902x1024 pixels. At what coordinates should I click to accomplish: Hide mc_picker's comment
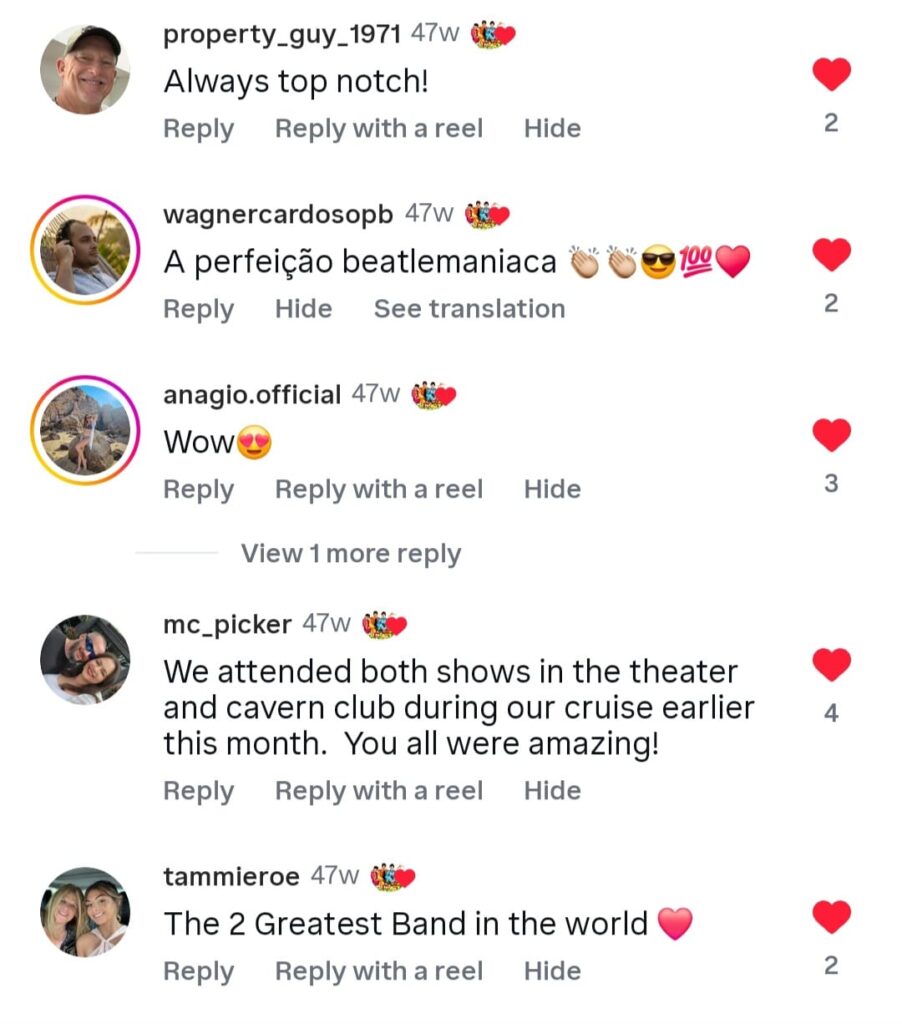pos(552,791)
